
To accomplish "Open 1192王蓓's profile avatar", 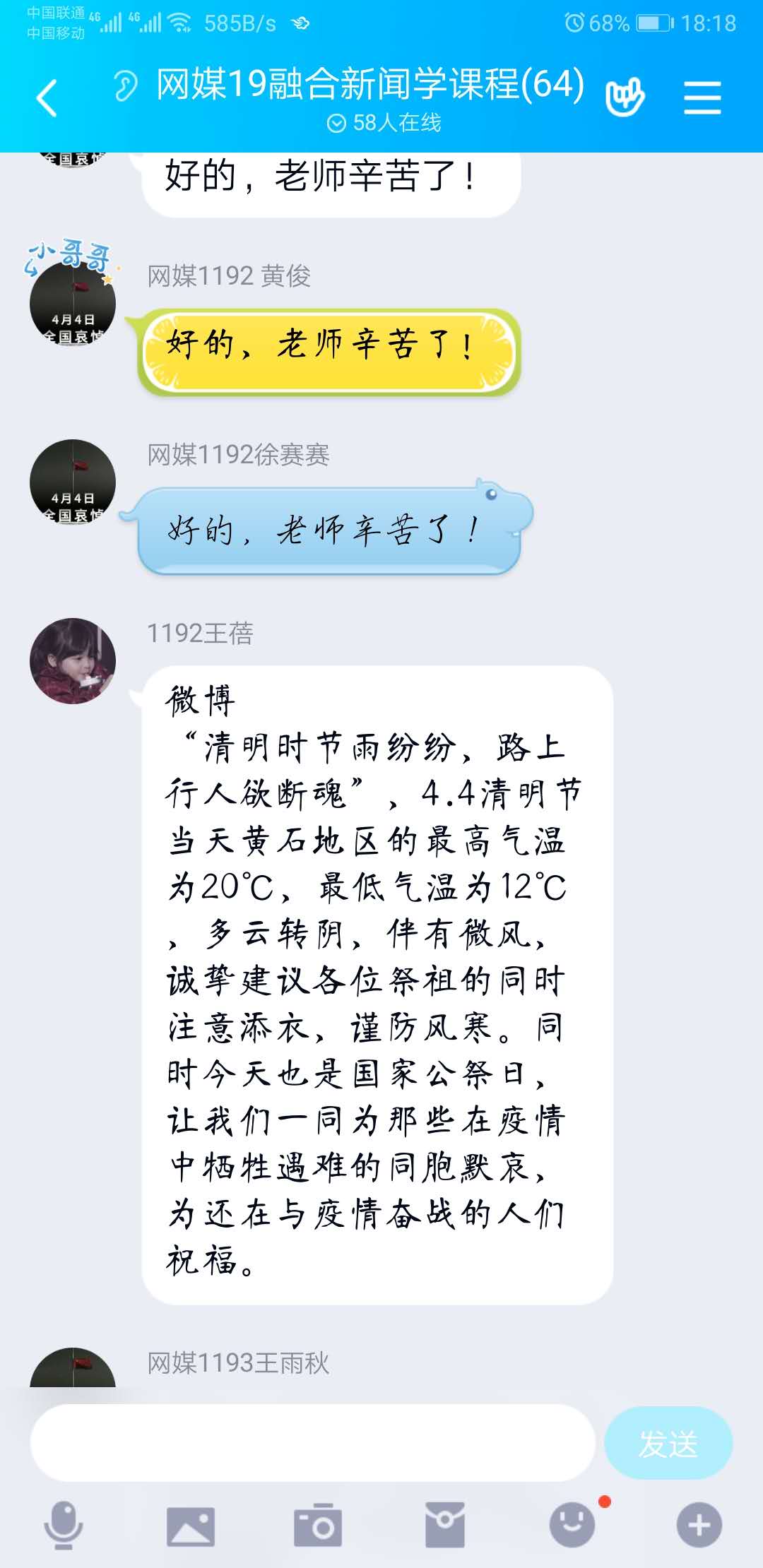I will click(73, 661).
